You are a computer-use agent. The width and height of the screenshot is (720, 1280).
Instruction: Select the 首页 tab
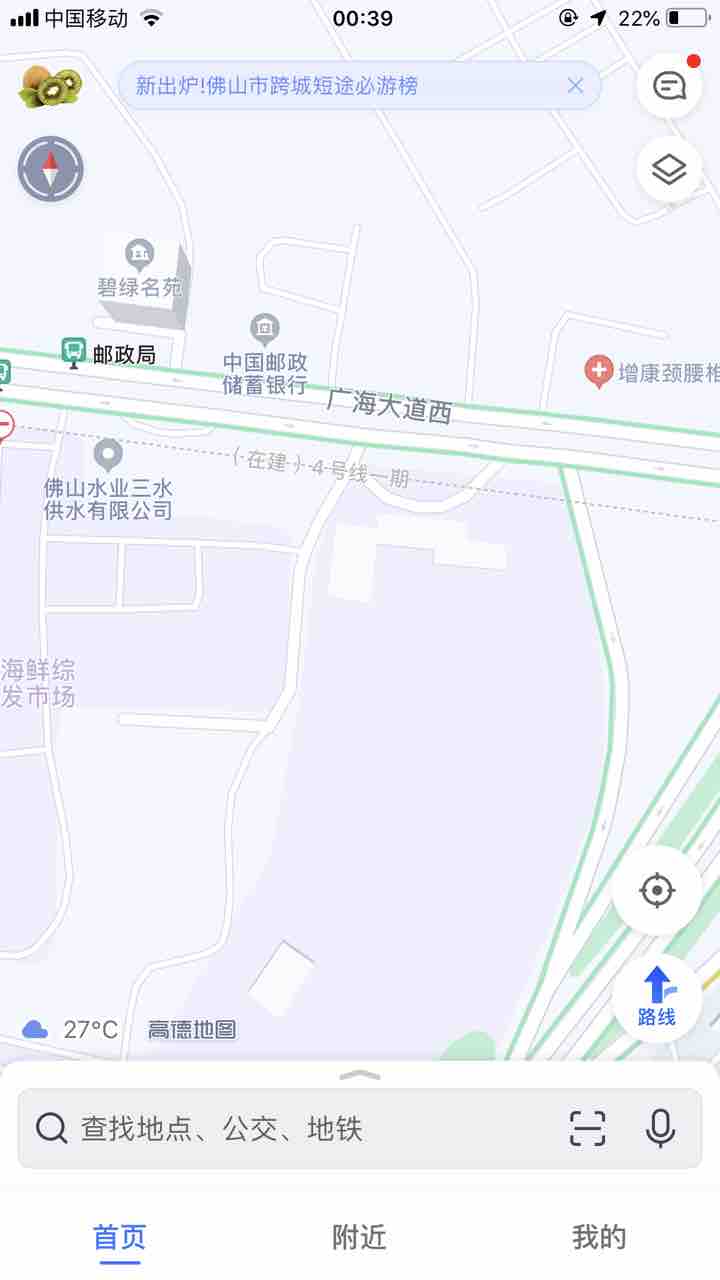click(120, 1237)
